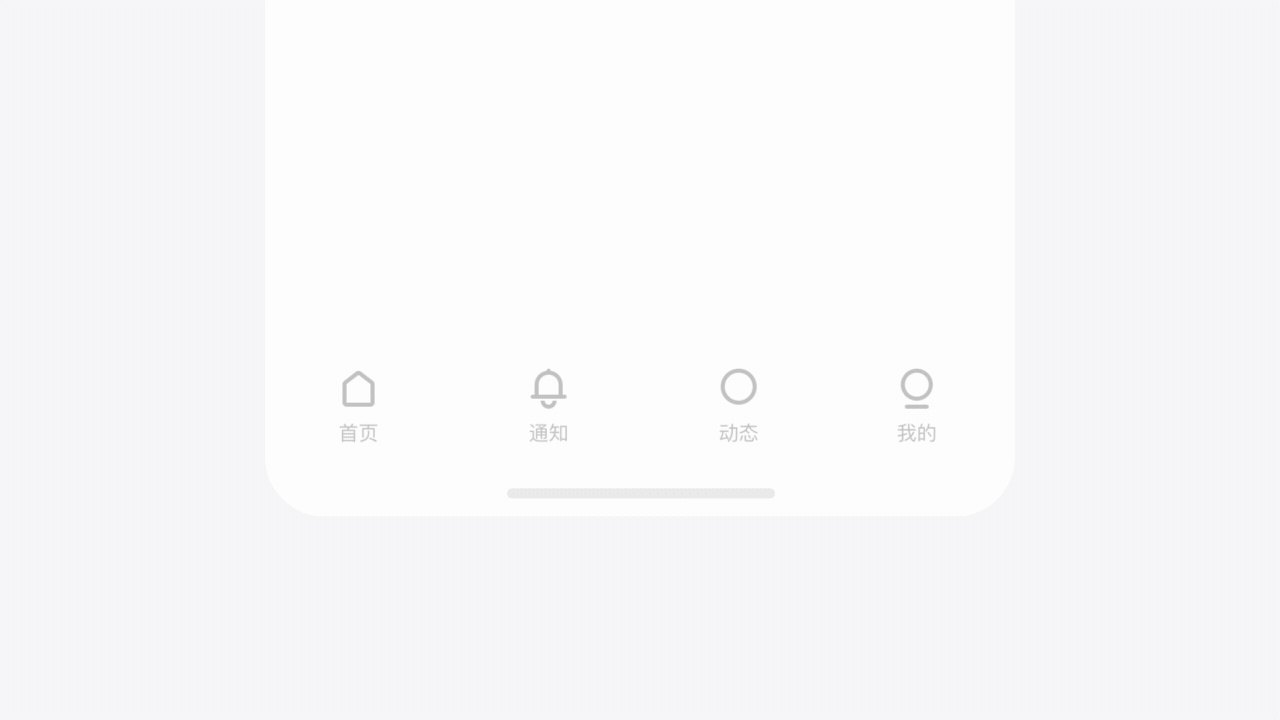Select the 我的 tab
This screenshot has height=720, width=1280.
[x=916, y=404]
